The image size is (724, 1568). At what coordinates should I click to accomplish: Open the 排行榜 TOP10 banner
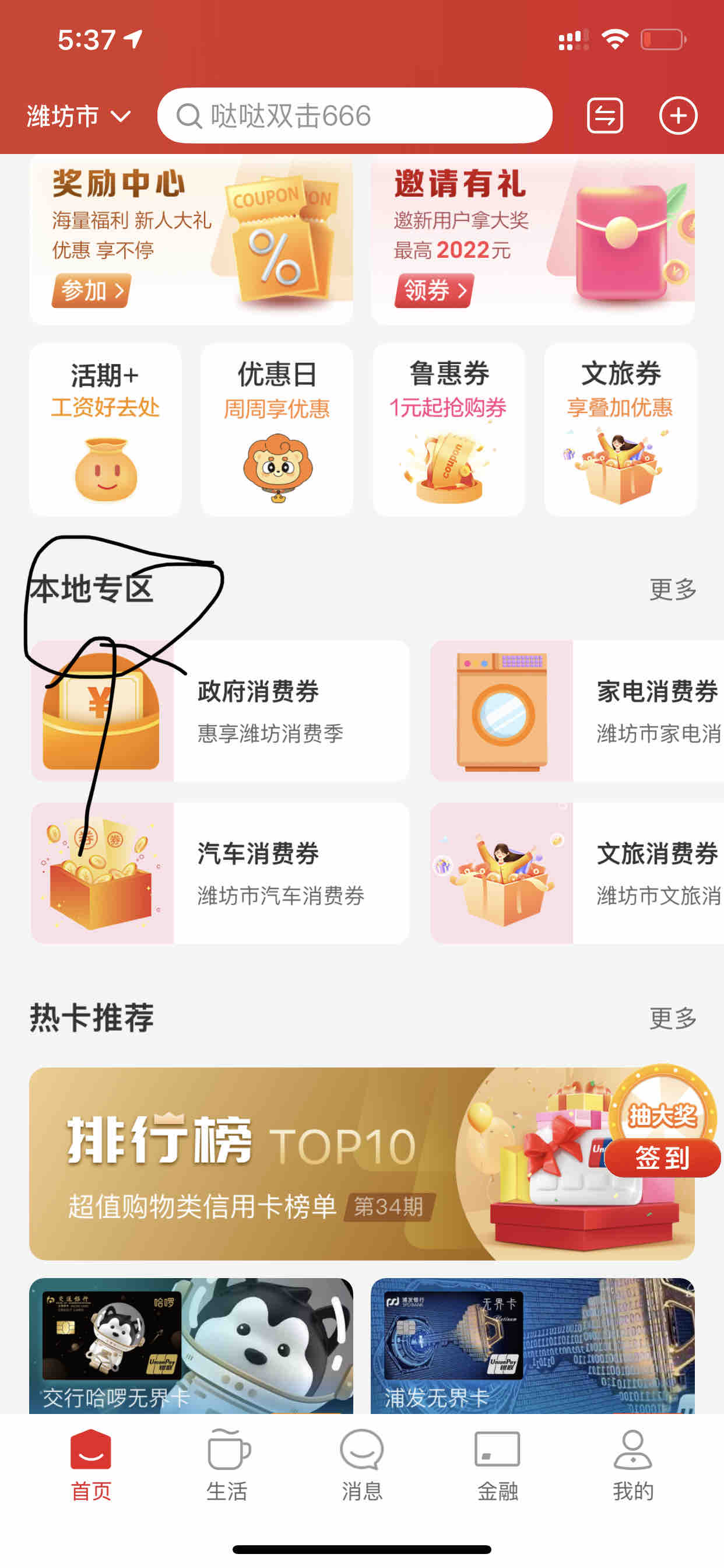point(304,1164)
